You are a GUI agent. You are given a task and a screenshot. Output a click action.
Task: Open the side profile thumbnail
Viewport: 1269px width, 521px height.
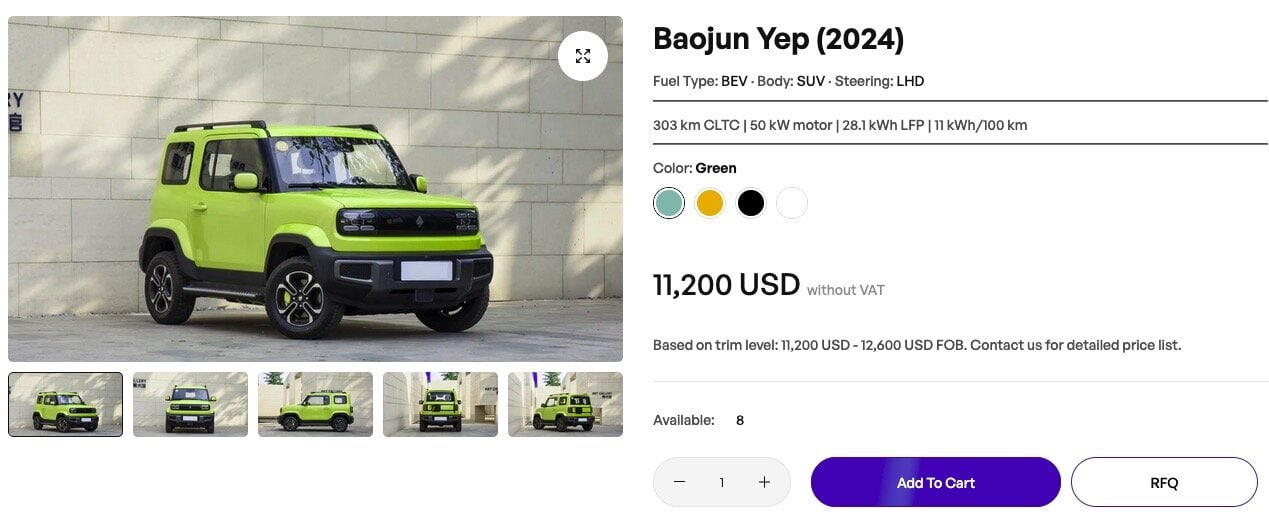pyautogui.click(x=315, y=404)
